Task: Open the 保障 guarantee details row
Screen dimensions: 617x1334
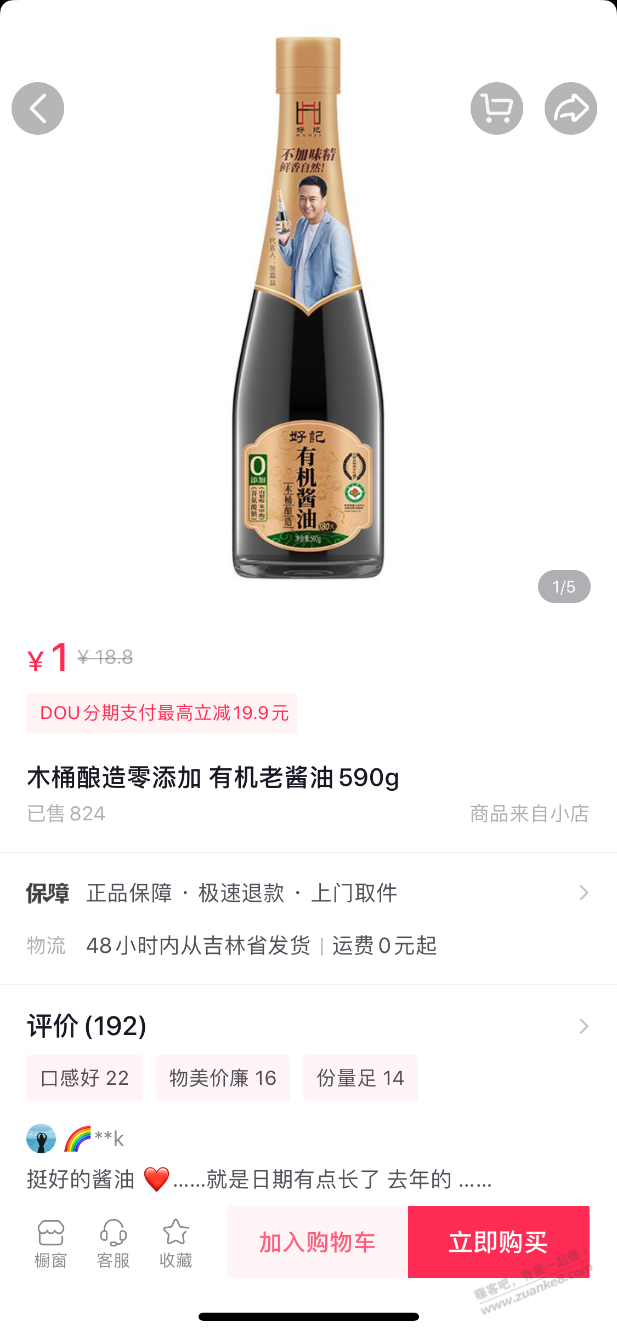Action: pos(308,893)
